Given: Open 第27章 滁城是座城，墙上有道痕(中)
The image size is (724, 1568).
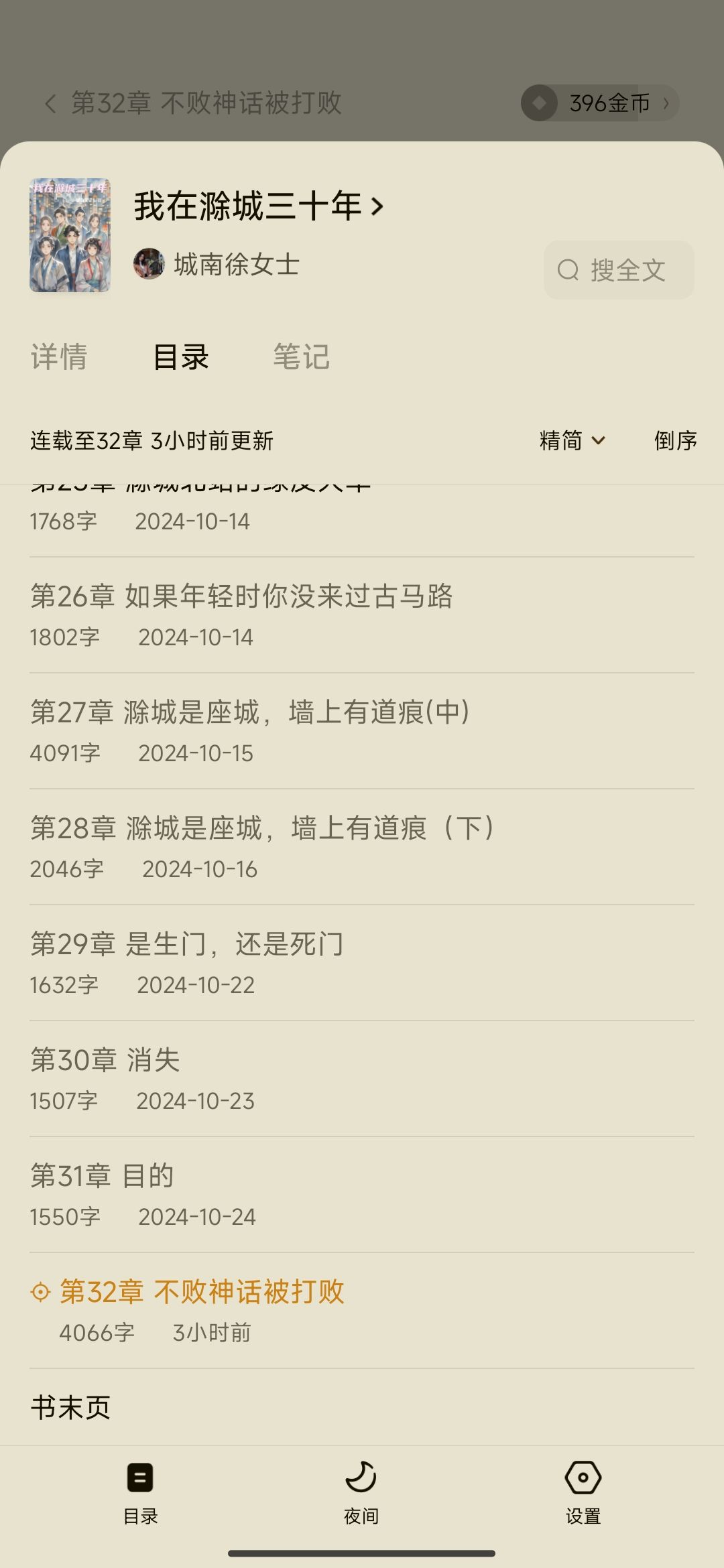Looking at the screenshot, I should pos(249,712).
